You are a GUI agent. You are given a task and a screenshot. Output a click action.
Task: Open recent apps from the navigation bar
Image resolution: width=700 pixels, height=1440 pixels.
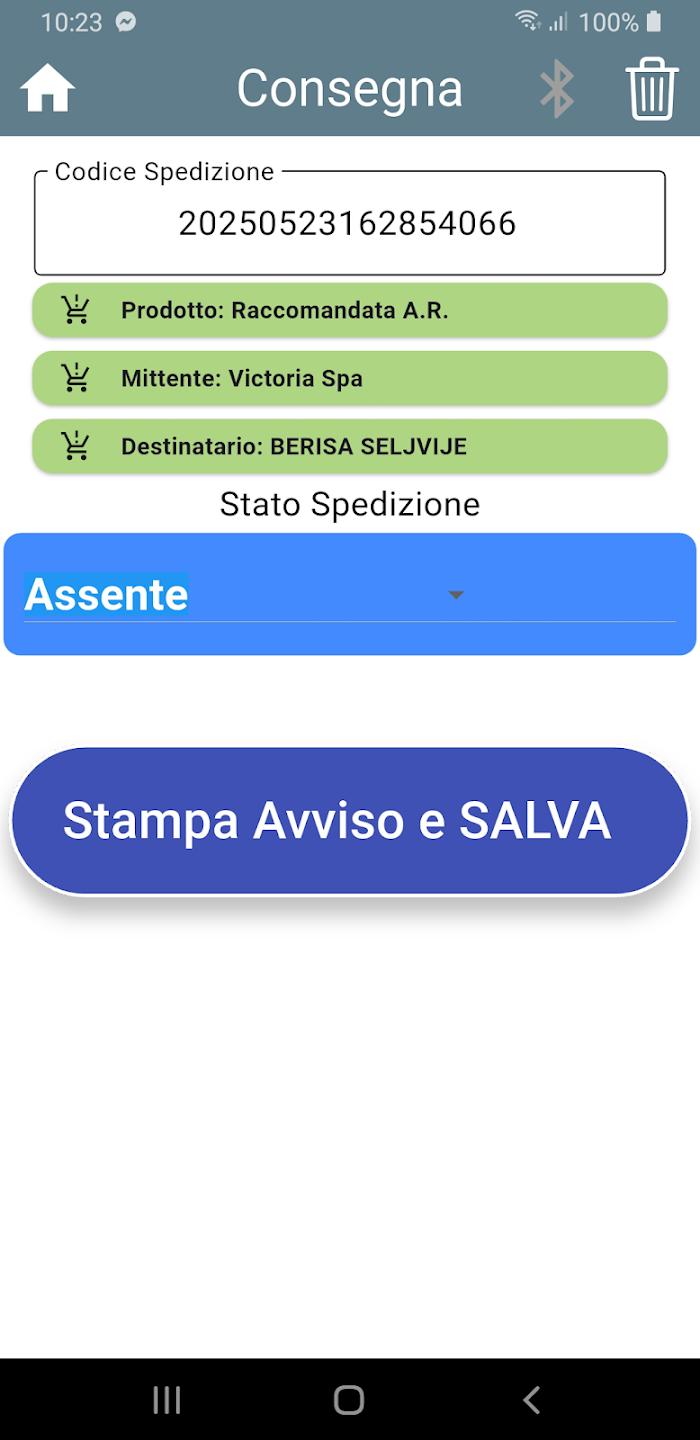(167, 1400)
